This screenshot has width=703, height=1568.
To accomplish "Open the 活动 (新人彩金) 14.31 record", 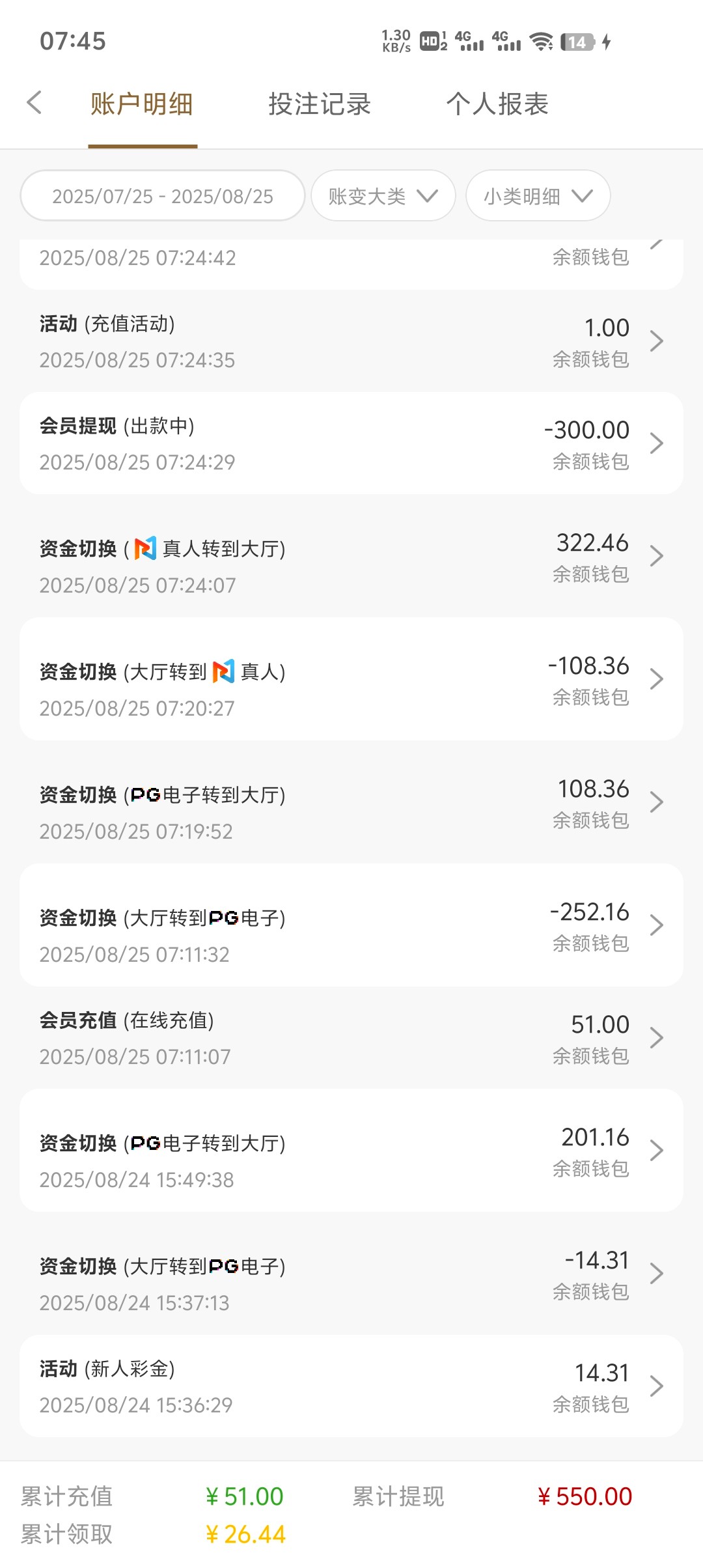I will [x=351, y=1386].
